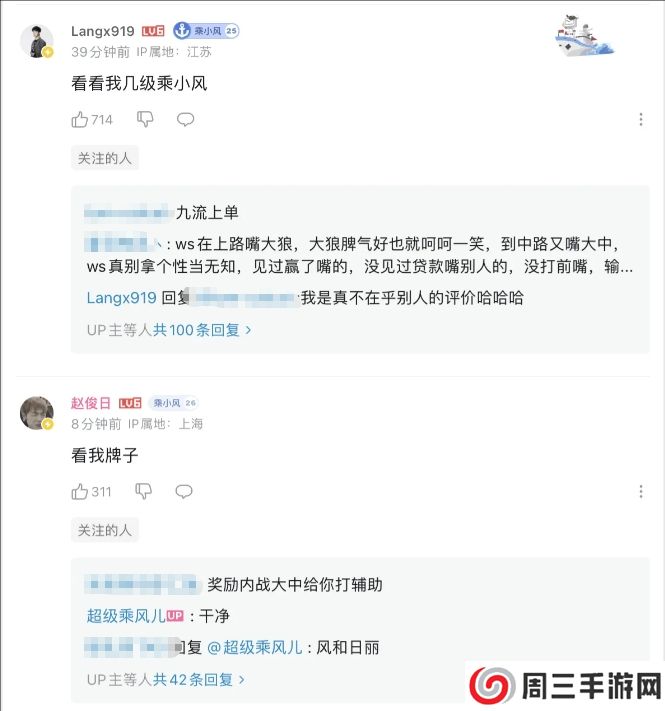View all 42 replies to 赵俊日
This screenshot has height=711, width=665.
pos(198,679)
